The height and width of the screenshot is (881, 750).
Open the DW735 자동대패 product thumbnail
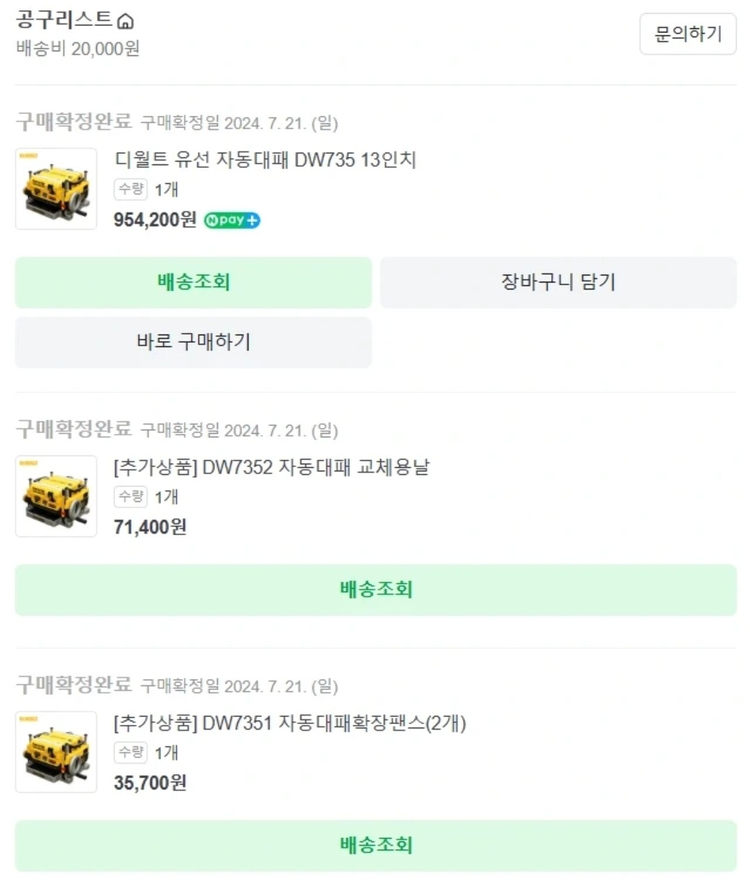tap(55, 188)
